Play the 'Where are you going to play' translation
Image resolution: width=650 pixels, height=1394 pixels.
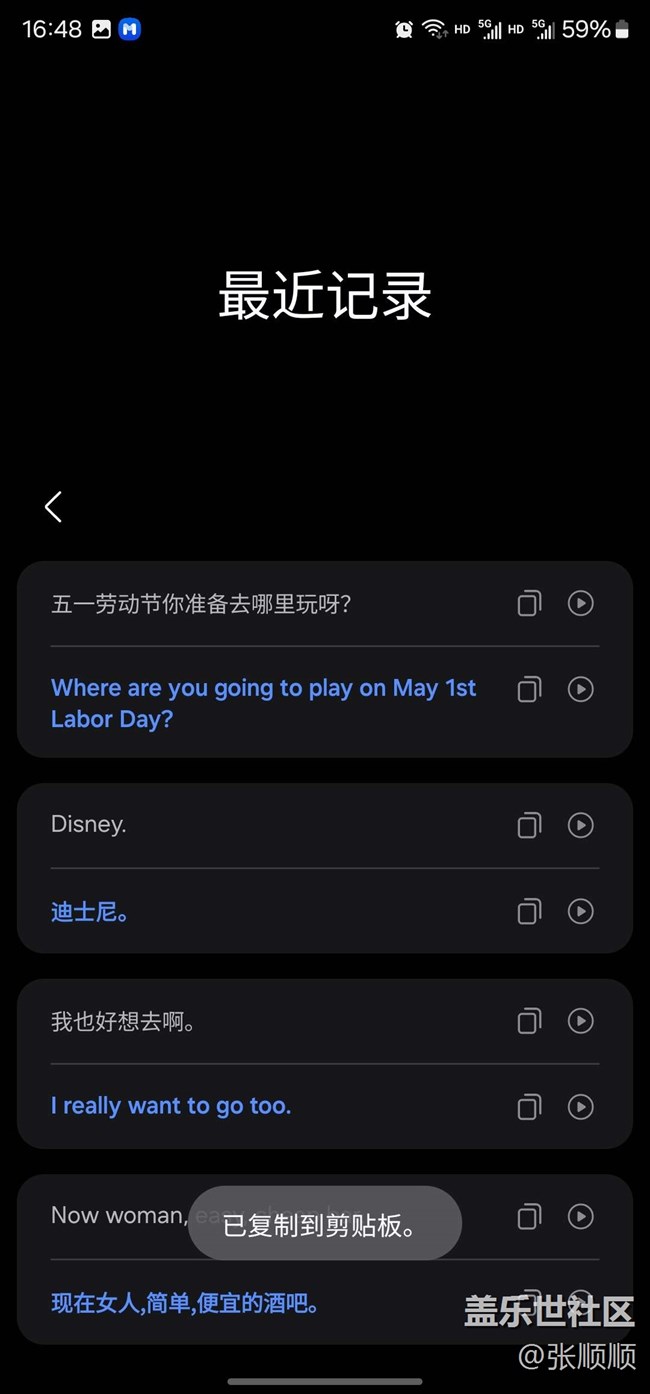click(581, 689)
